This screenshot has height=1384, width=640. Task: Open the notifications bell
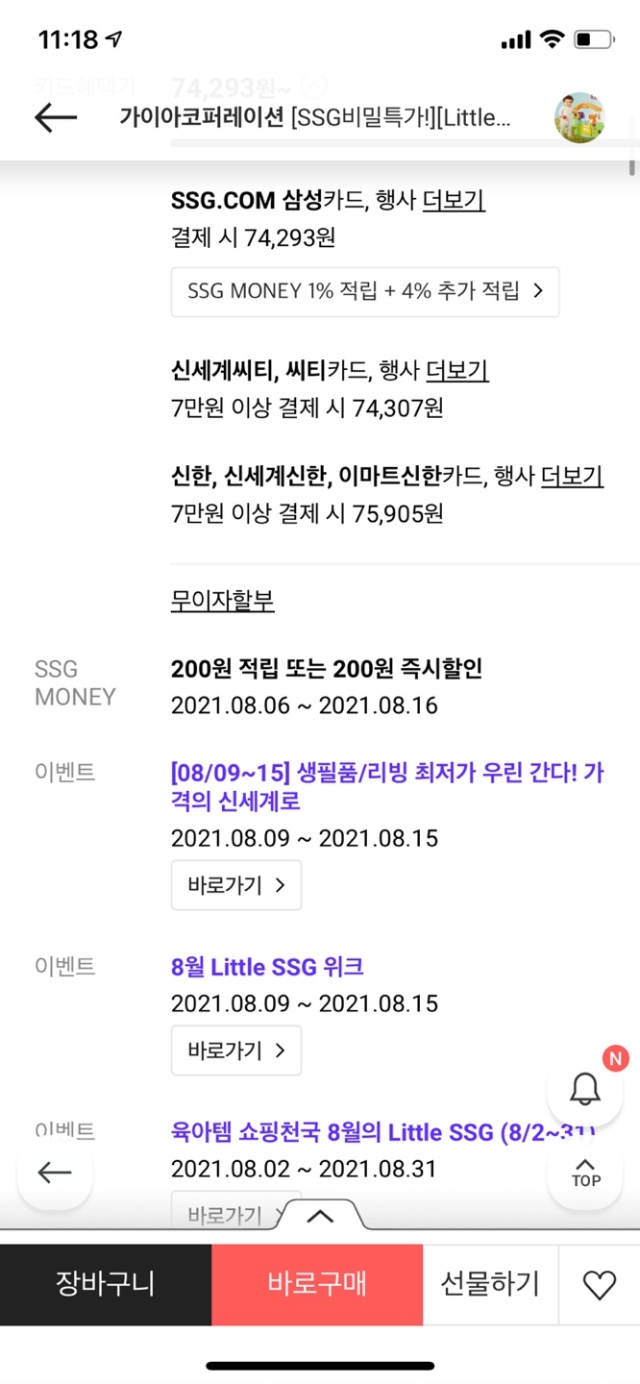[x=585, y=1088]
